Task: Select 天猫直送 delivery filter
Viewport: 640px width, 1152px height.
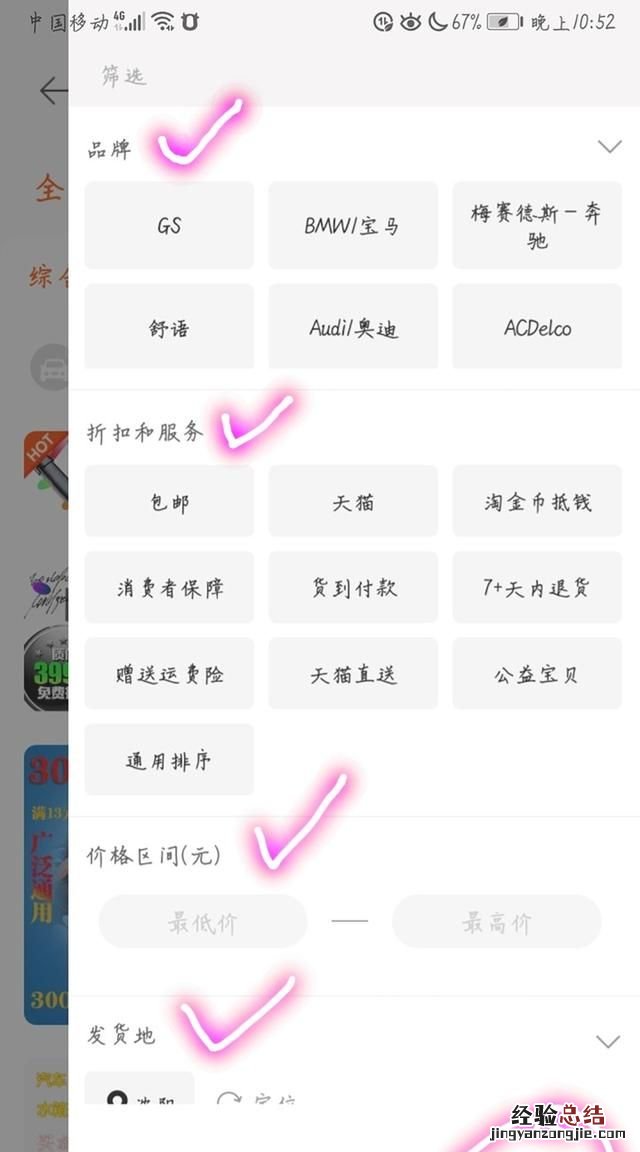Action: click(353, 674)
